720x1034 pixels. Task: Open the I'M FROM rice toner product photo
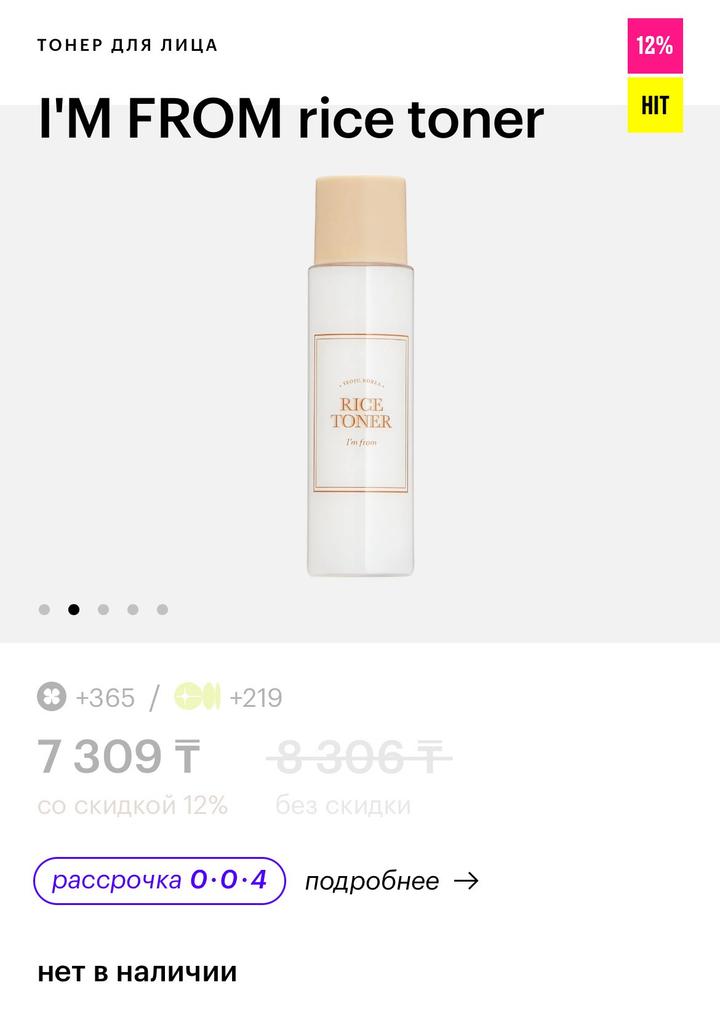(360, 376)
